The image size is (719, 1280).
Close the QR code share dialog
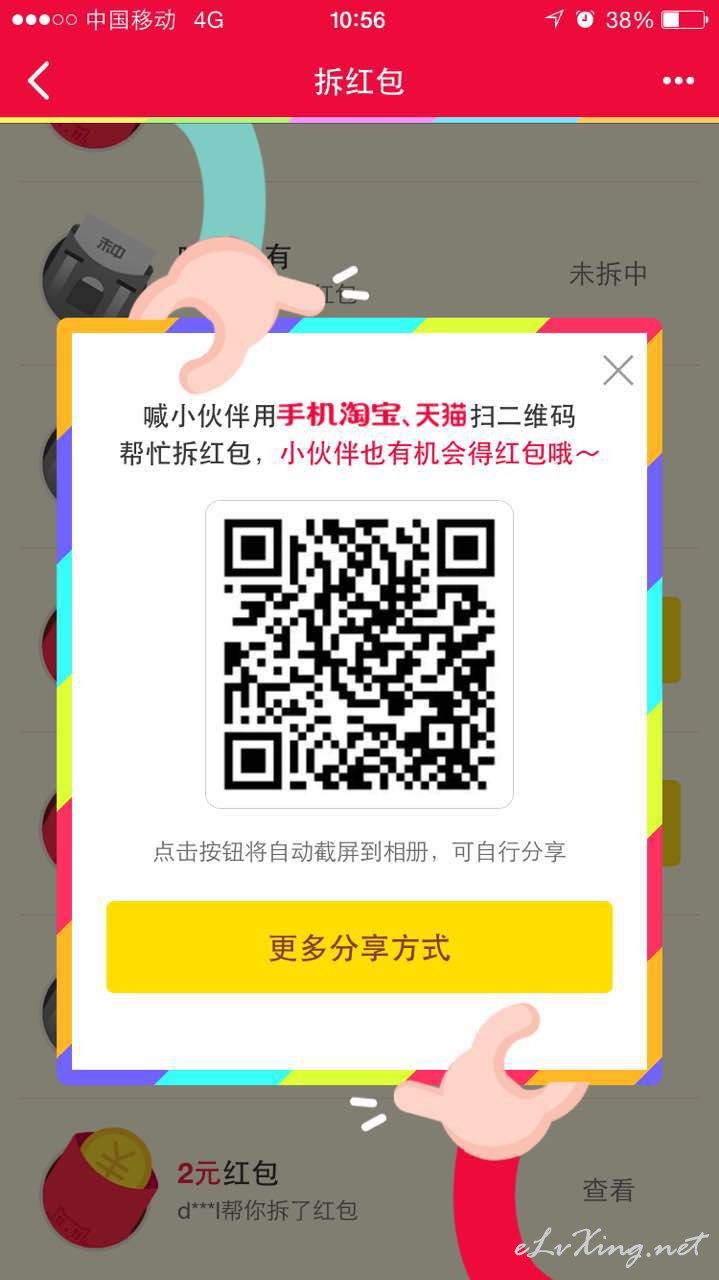[618, 370]
